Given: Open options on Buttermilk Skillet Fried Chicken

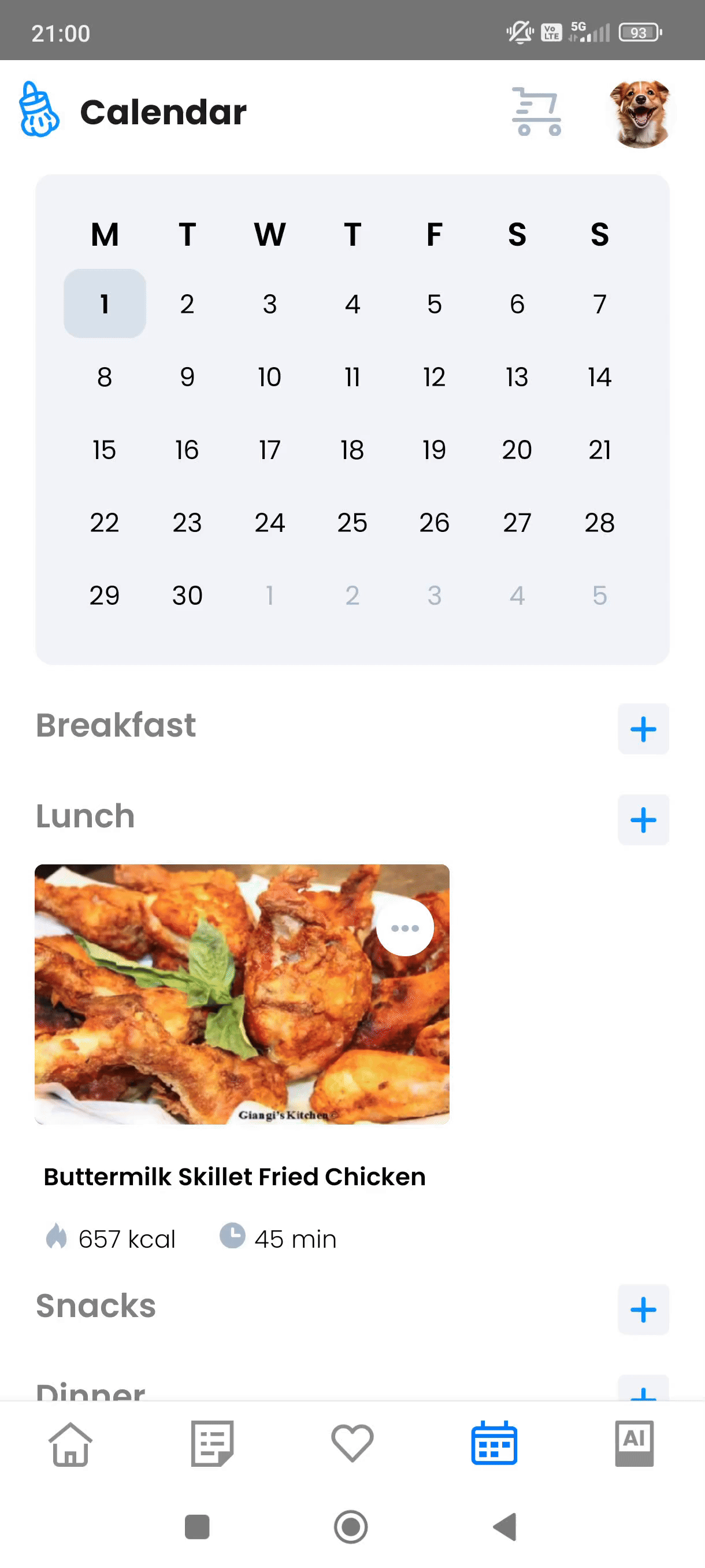Looking at the screenshot, I should click(405, 927).
